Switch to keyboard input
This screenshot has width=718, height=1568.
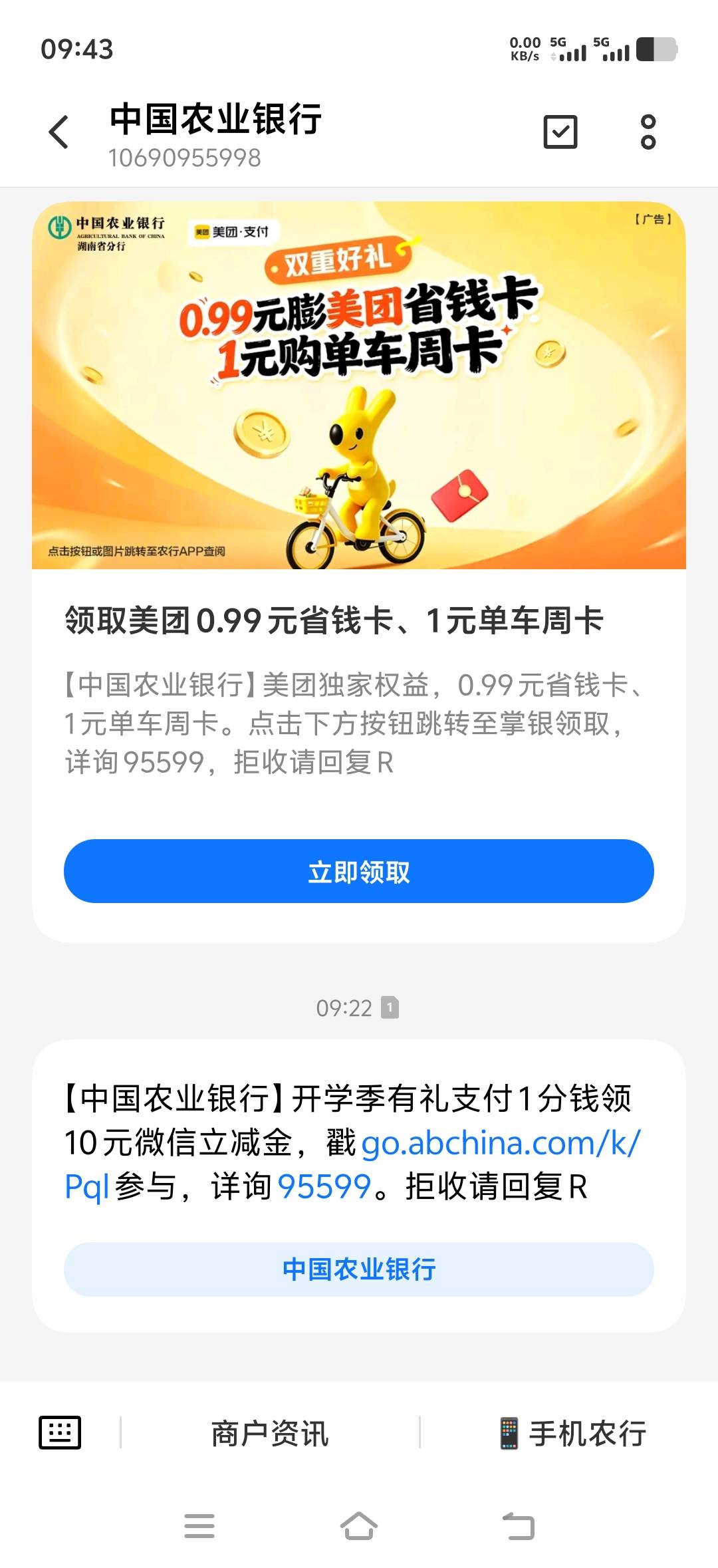60,1432
